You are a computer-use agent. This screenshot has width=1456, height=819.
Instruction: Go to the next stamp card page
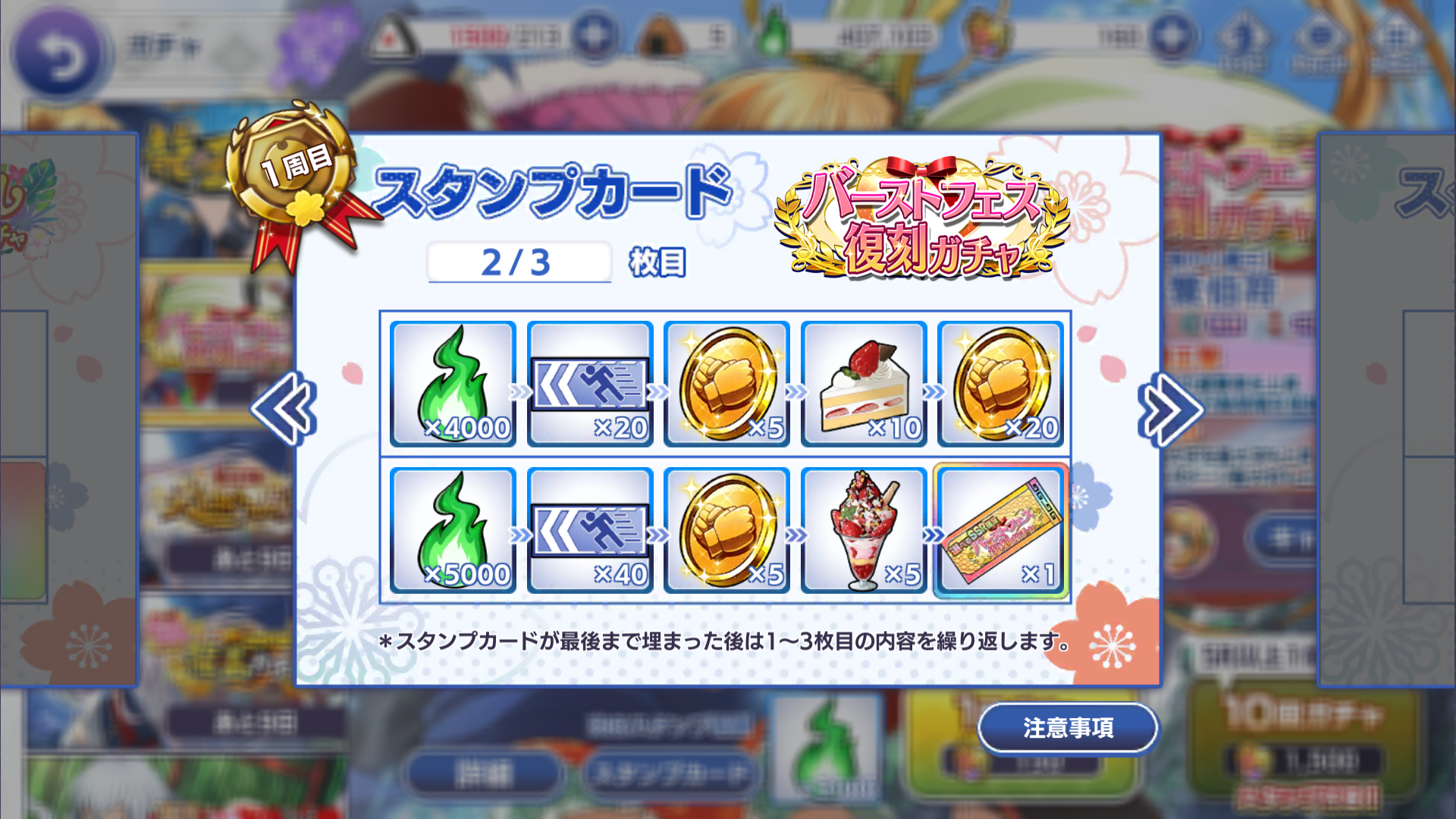pyautogui.click(x=1169, y=409)
